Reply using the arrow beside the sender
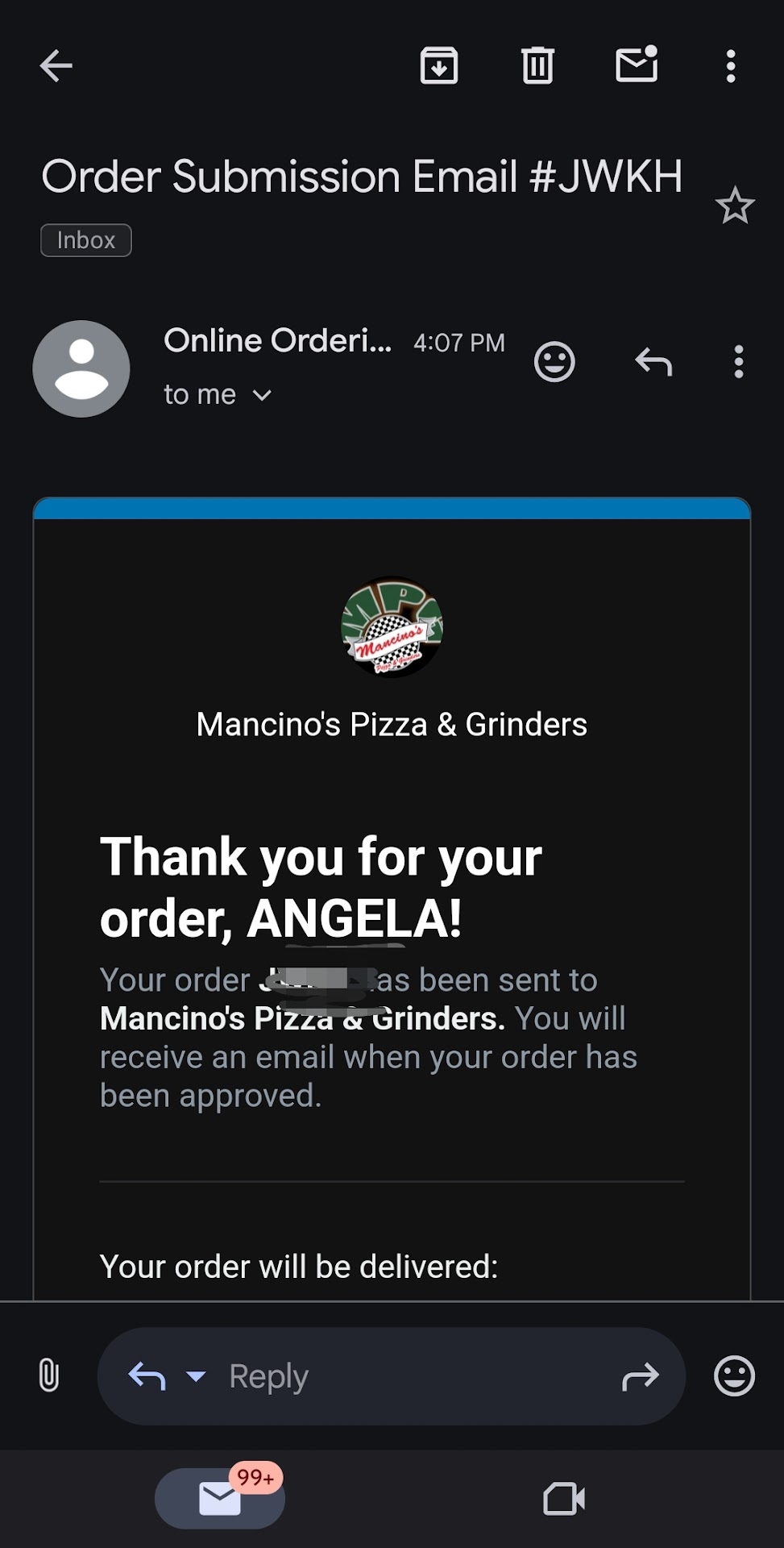Viewport: 784px width, 1548px height. 653,362
